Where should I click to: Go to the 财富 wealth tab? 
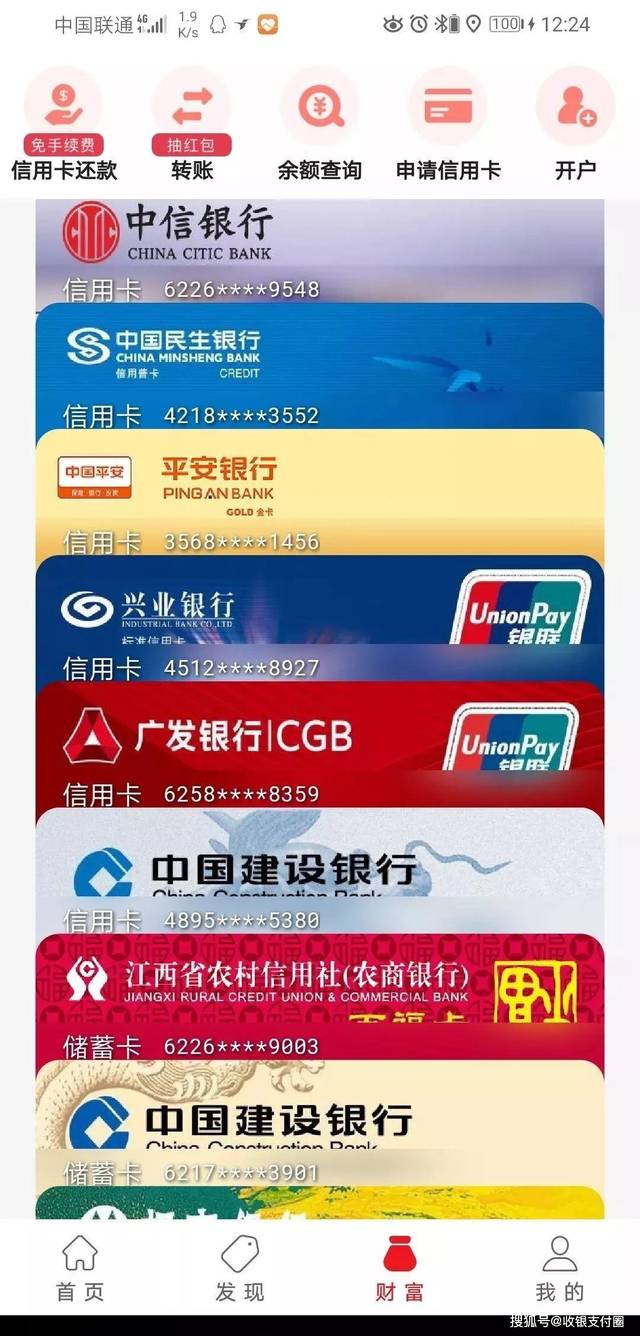click(400, 1268)
